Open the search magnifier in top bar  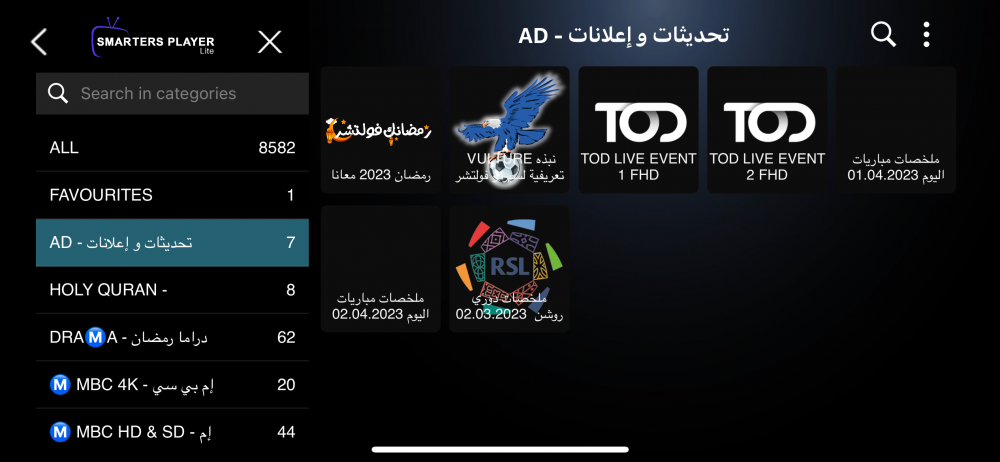coord(883,35)
